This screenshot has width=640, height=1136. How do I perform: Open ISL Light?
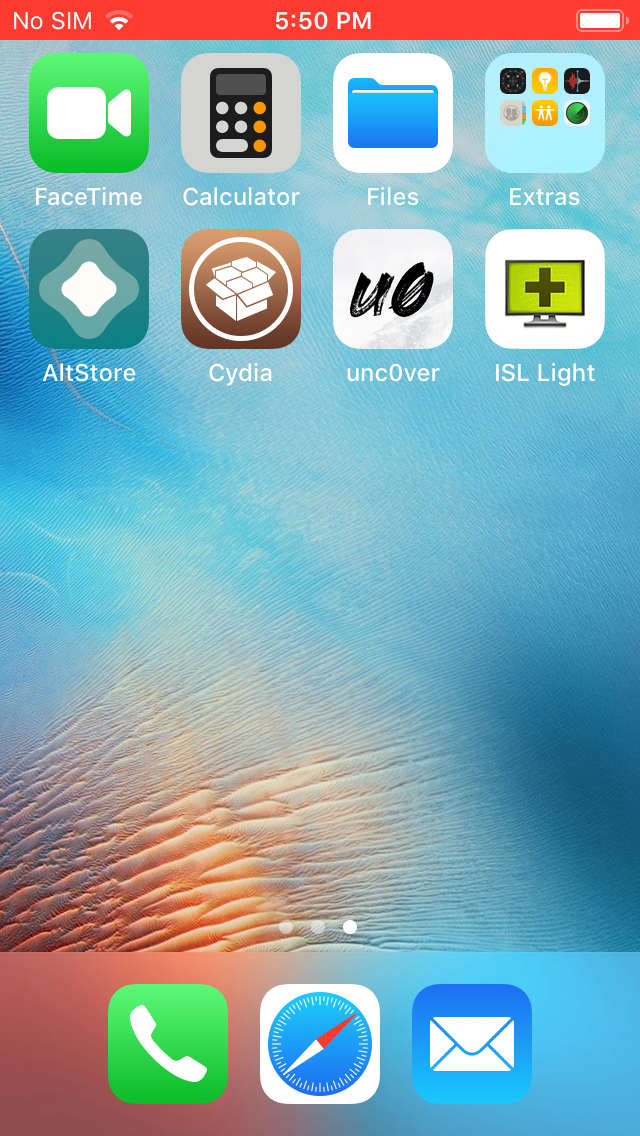coord(545,289)
